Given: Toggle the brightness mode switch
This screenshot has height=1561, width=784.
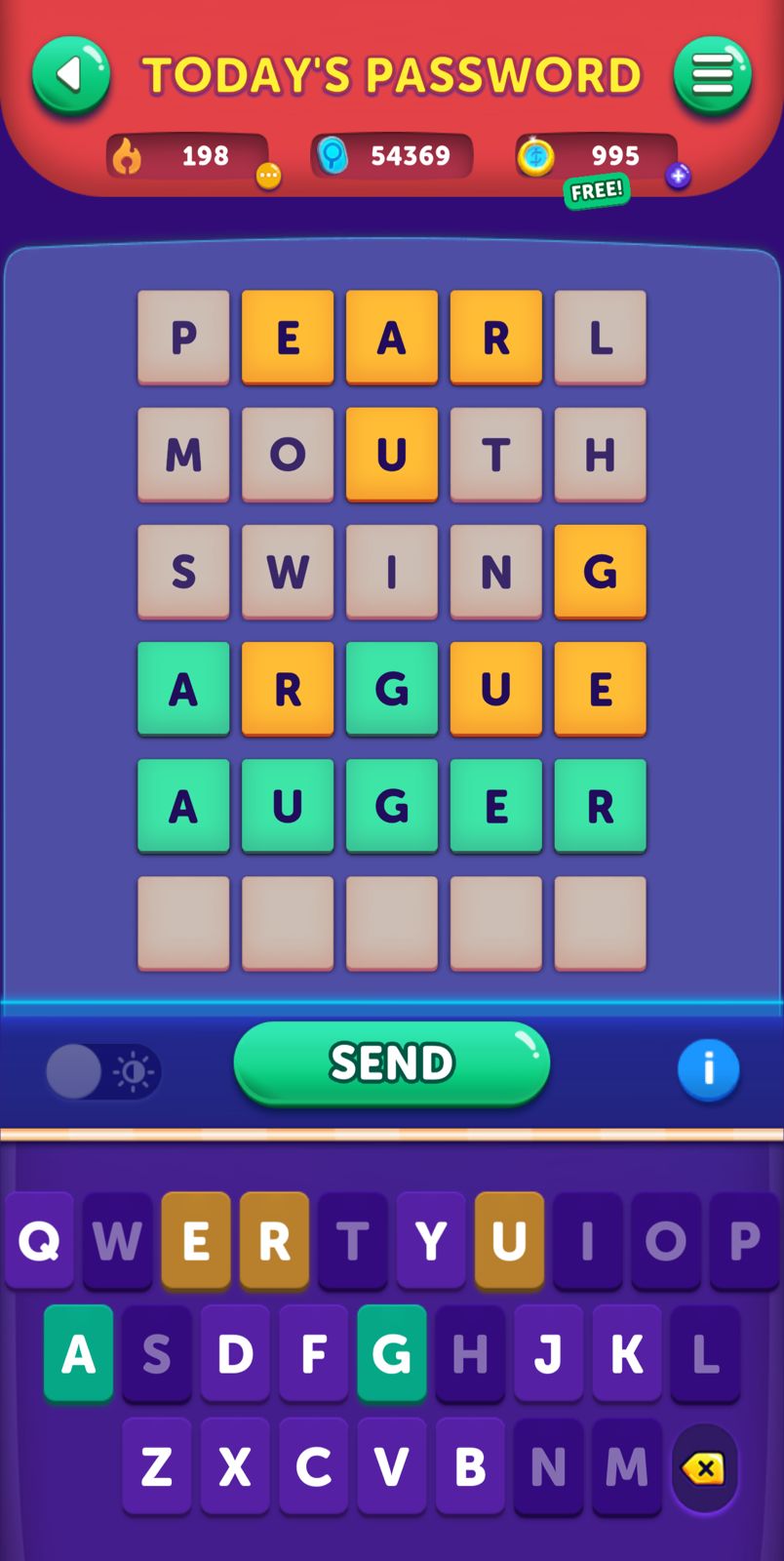Looking at the screenshot, I should click(102, 1072).
